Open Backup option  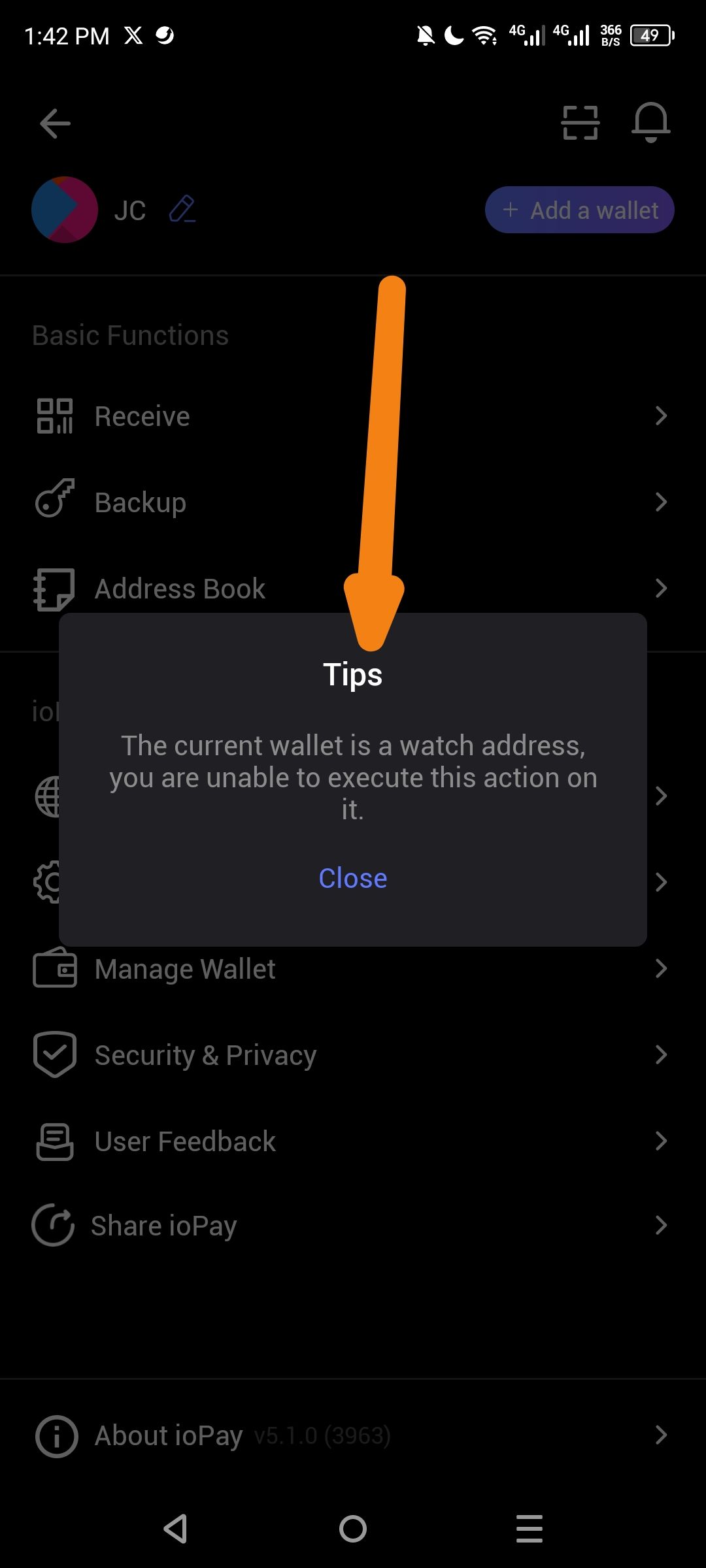pyautogui.click(x=353, y=502)
